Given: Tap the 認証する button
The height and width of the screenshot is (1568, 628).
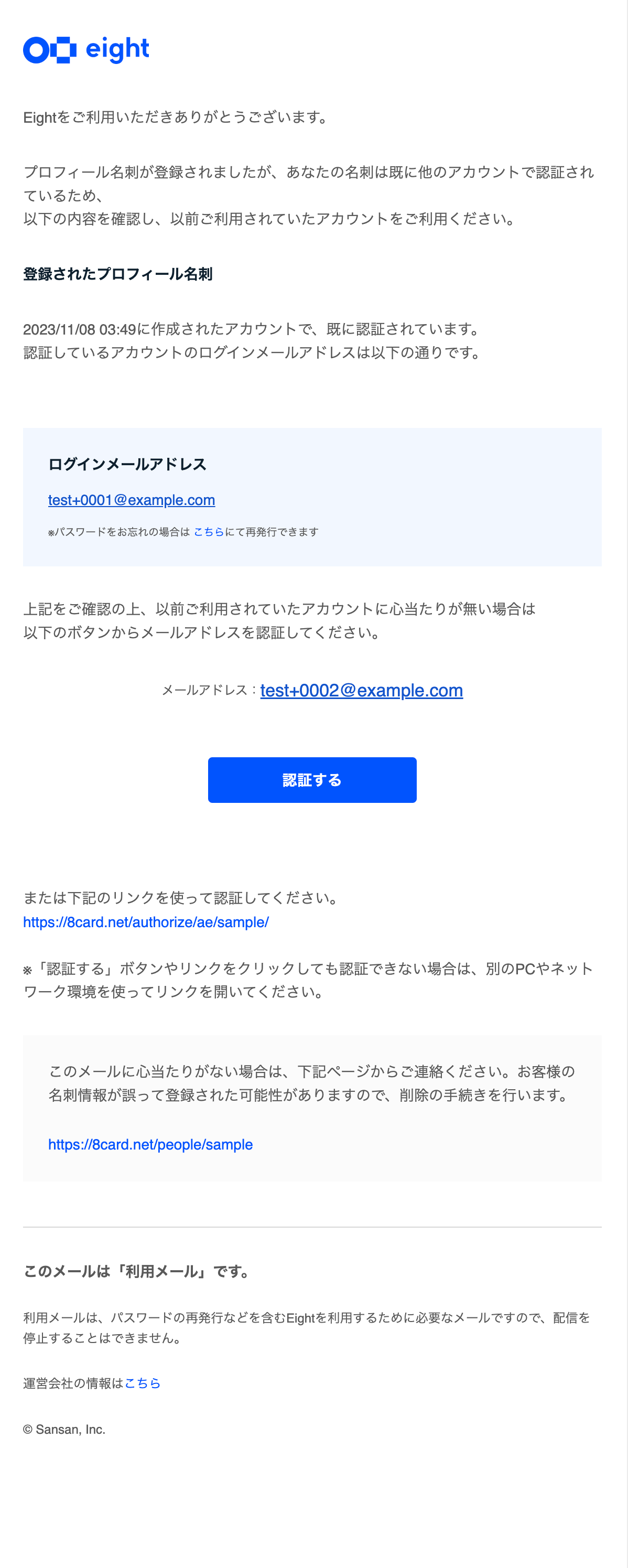Looking at the screenshot, I should (311, 780).
